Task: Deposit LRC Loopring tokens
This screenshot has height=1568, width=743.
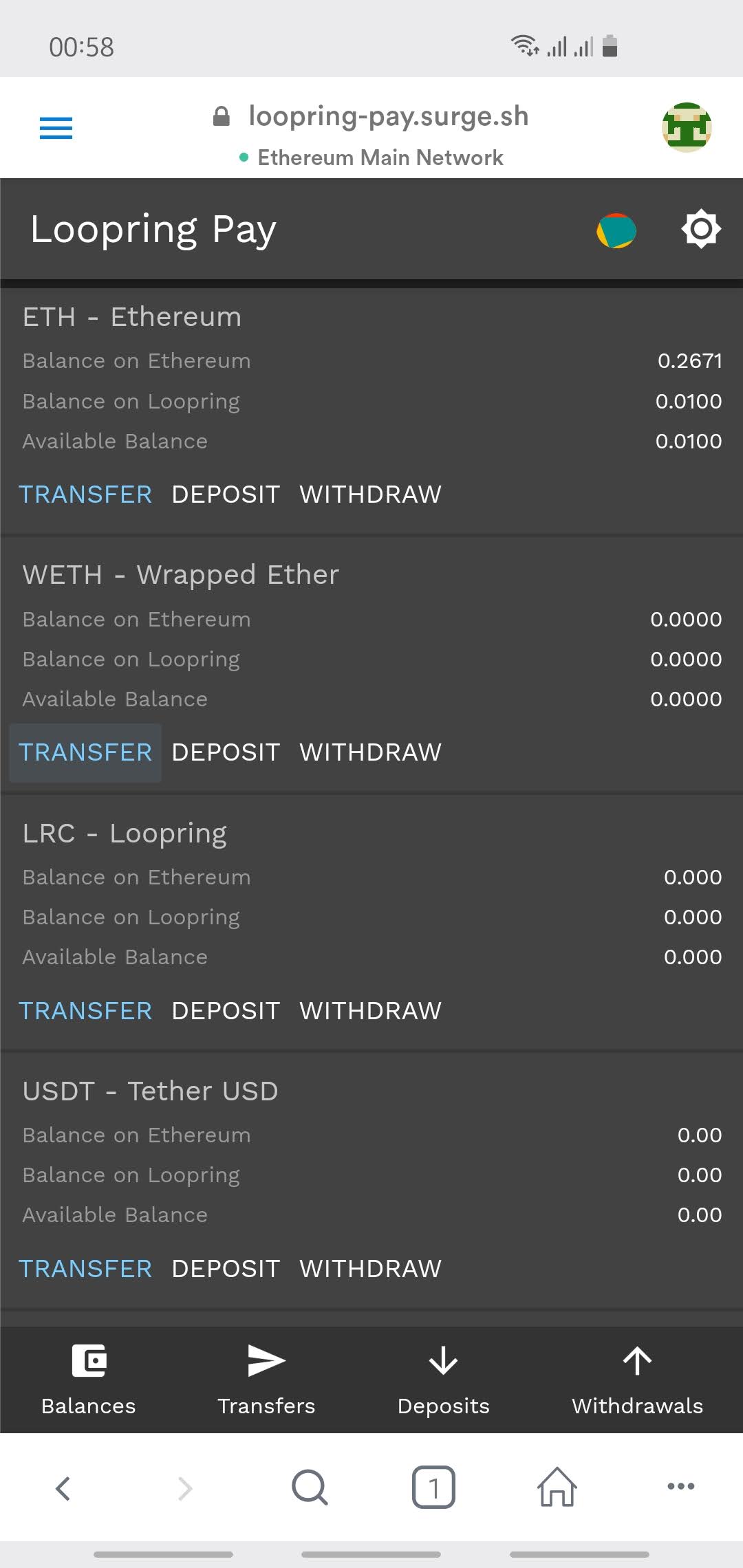Action: tap(226, 1011)
